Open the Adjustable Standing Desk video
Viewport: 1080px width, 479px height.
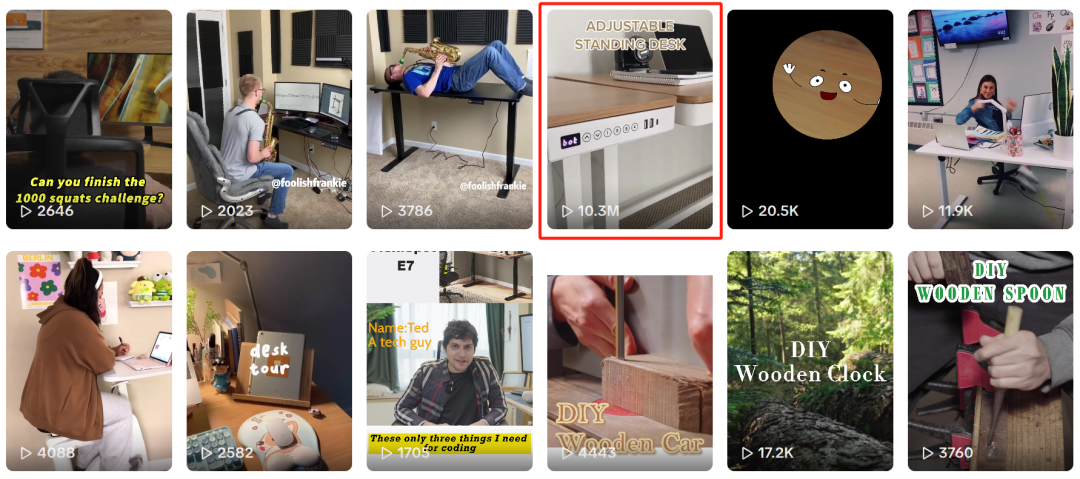[x=629, y=119]
